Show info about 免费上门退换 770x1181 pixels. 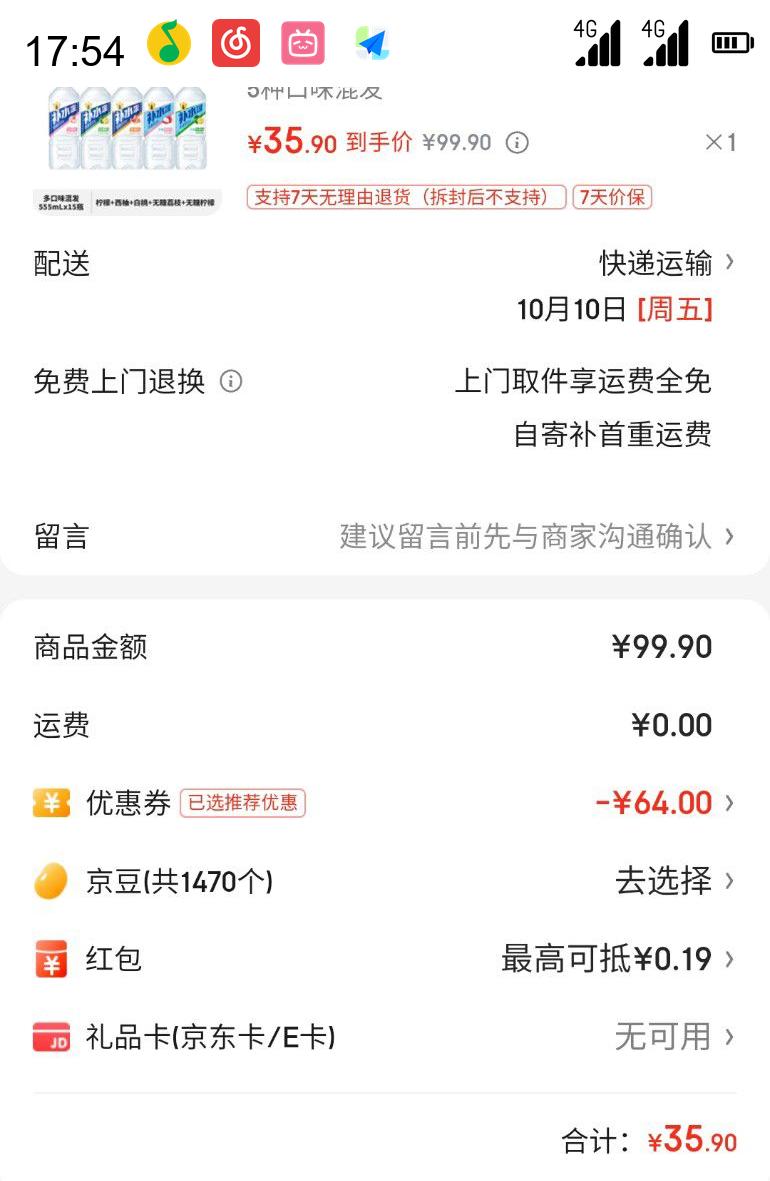tap(231, 382)
